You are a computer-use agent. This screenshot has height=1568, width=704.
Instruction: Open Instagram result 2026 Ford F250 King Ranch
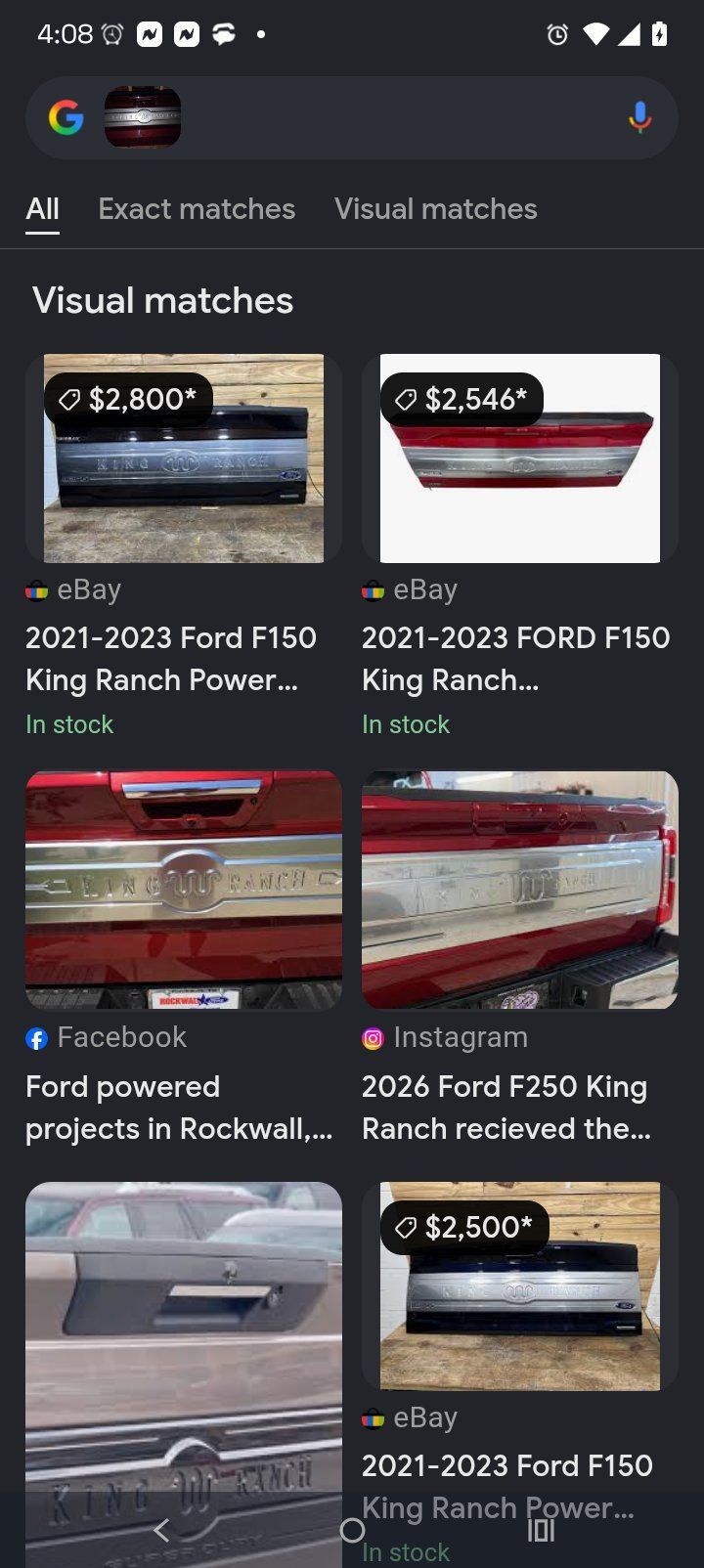520,959
